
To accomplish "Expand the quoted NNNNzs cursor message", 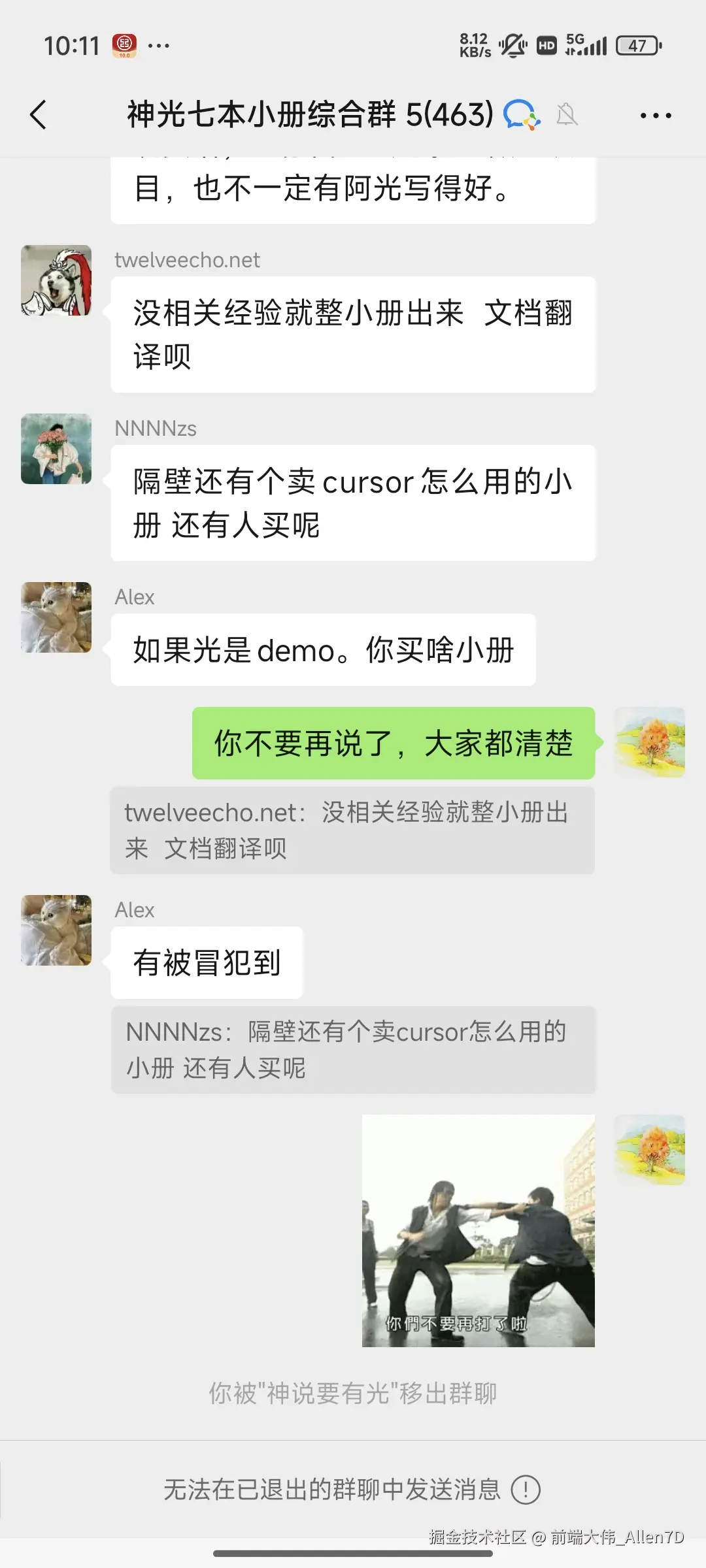I will pyautogui.click(x=353, y=1050).
